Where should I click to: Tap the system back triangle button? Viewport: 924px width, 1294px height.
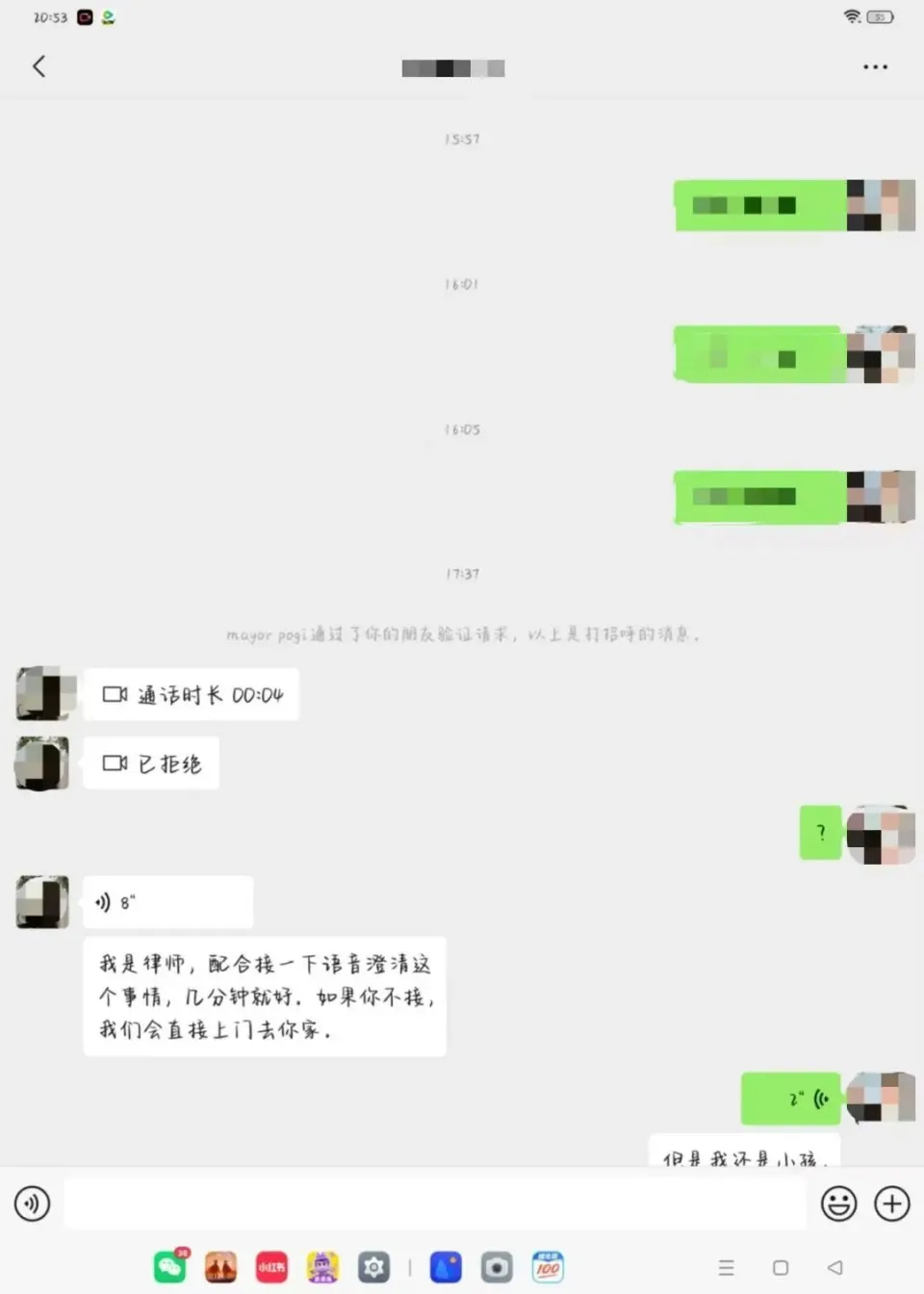834,1268
